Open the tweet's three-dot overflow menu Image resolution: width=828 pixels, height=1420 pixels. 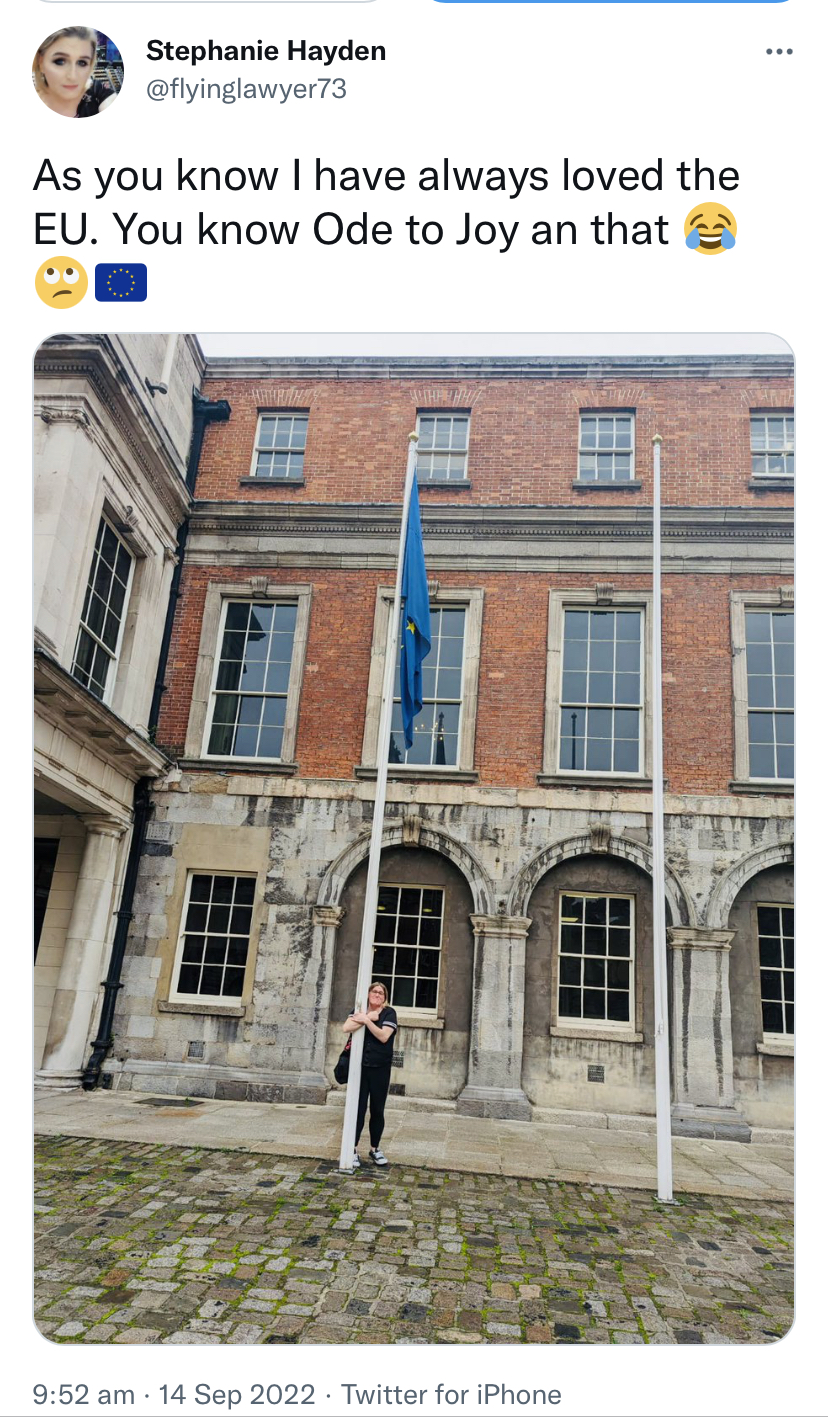click(x=779, y=52)
